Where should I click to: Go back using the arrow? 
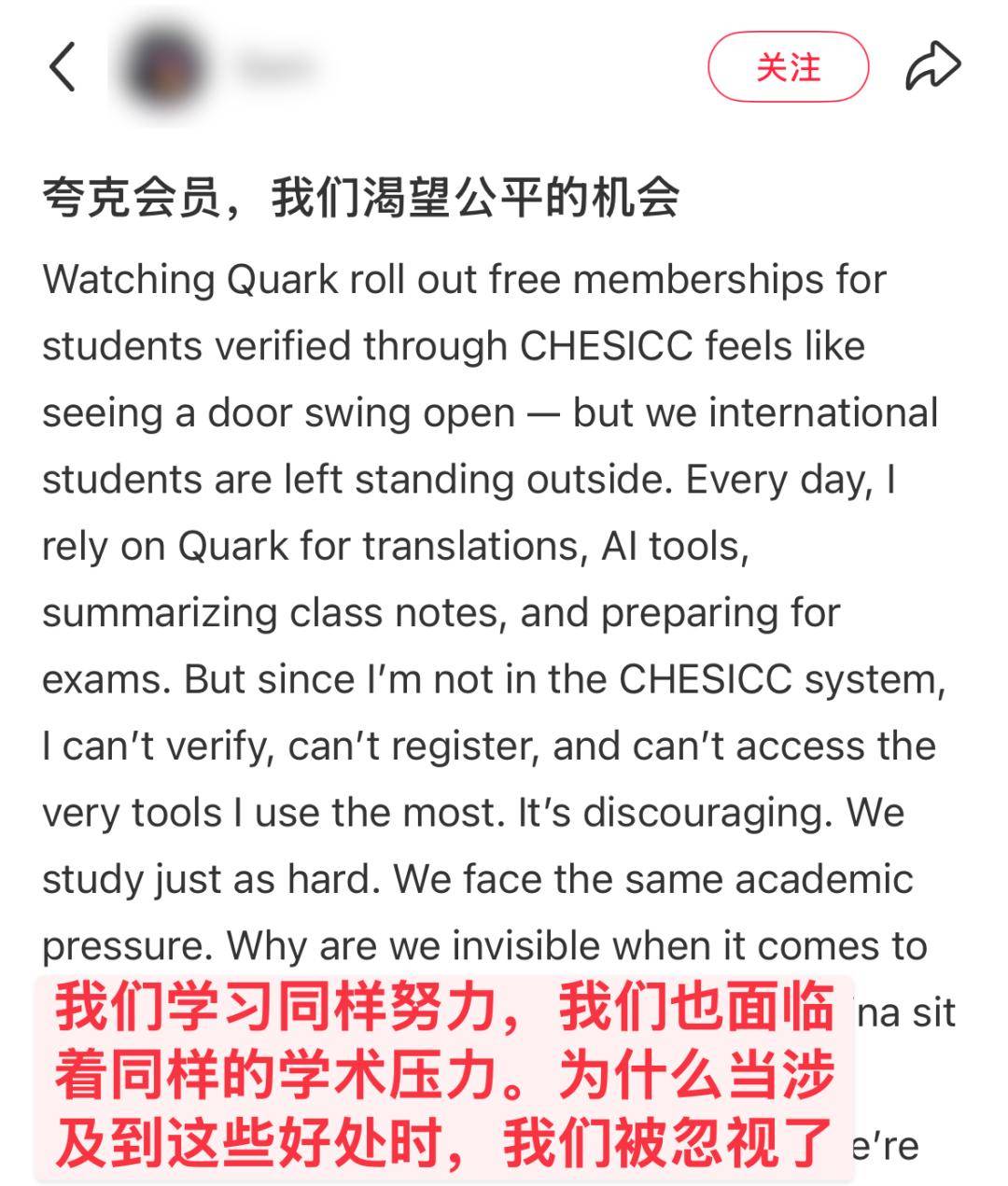[62, 67]
